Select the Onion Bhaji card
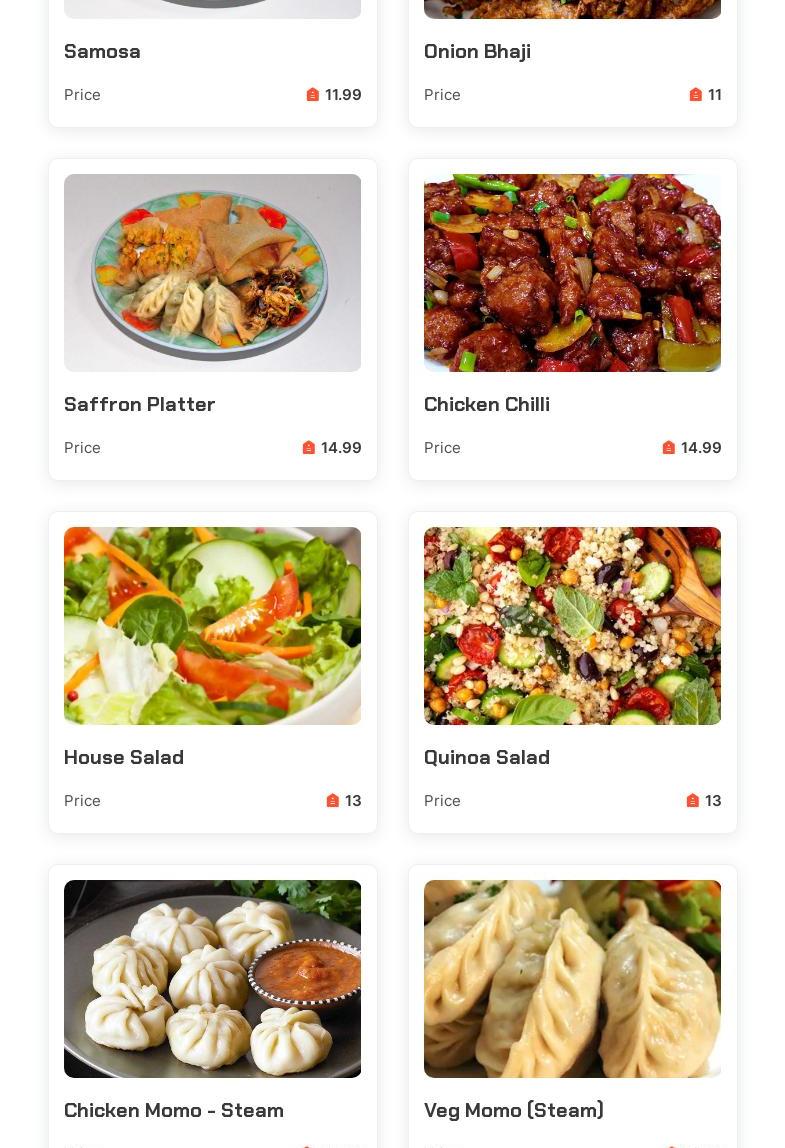Viewport: 785px width, 1148px height. point(477,52)
